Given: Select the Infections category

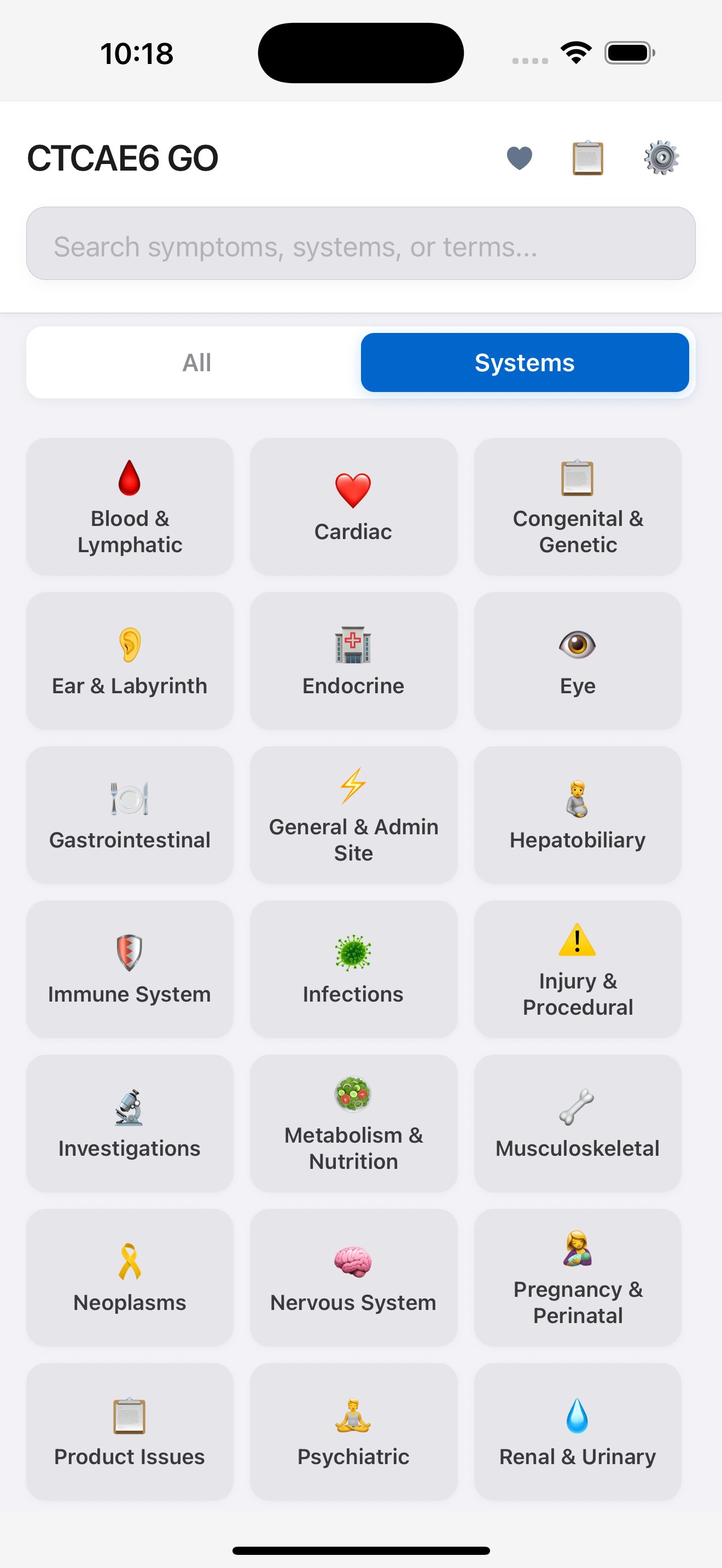Looking at the screenshot, I should (x=354, y=969).
